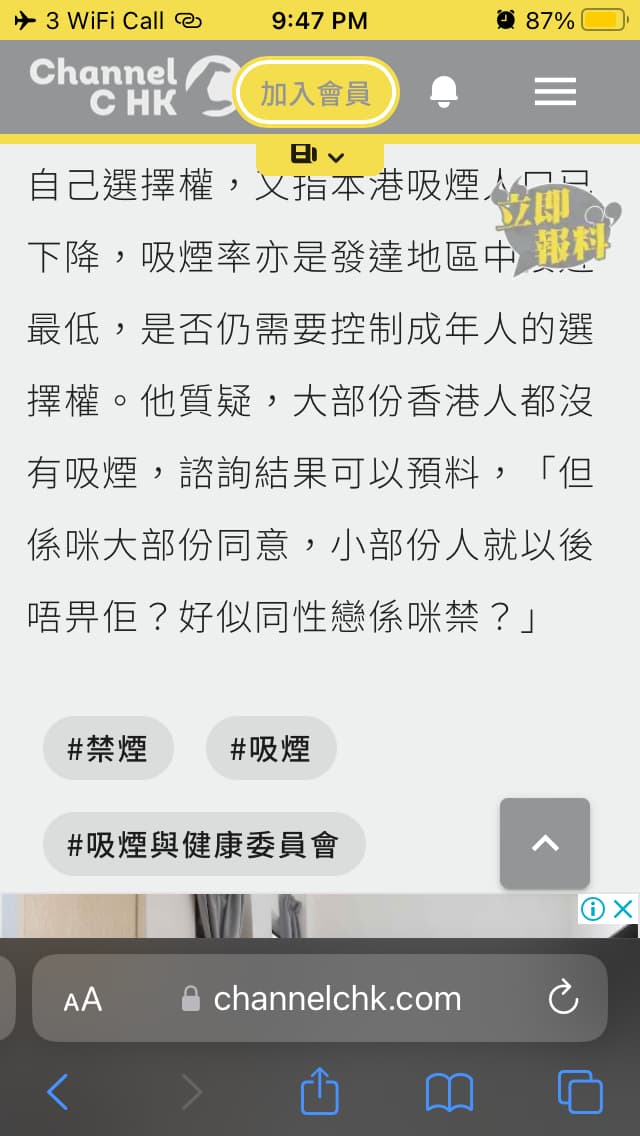Screen dimensions: 640x1136
Task: Tap the channelchk.com address bar
Action: tap(320, 998)
